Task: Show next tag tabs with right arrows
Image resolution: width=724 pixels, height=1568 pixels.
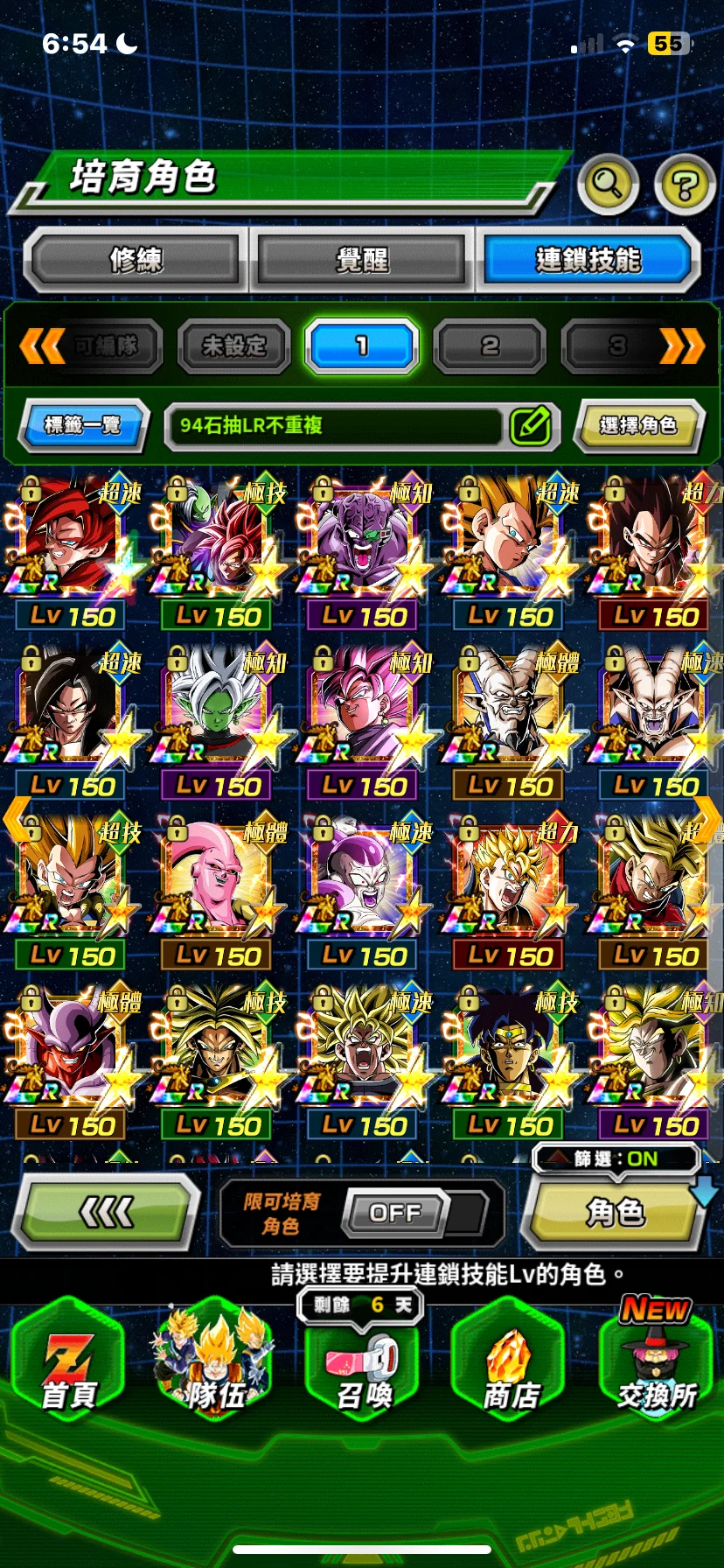Action: [x=683, y=346]
